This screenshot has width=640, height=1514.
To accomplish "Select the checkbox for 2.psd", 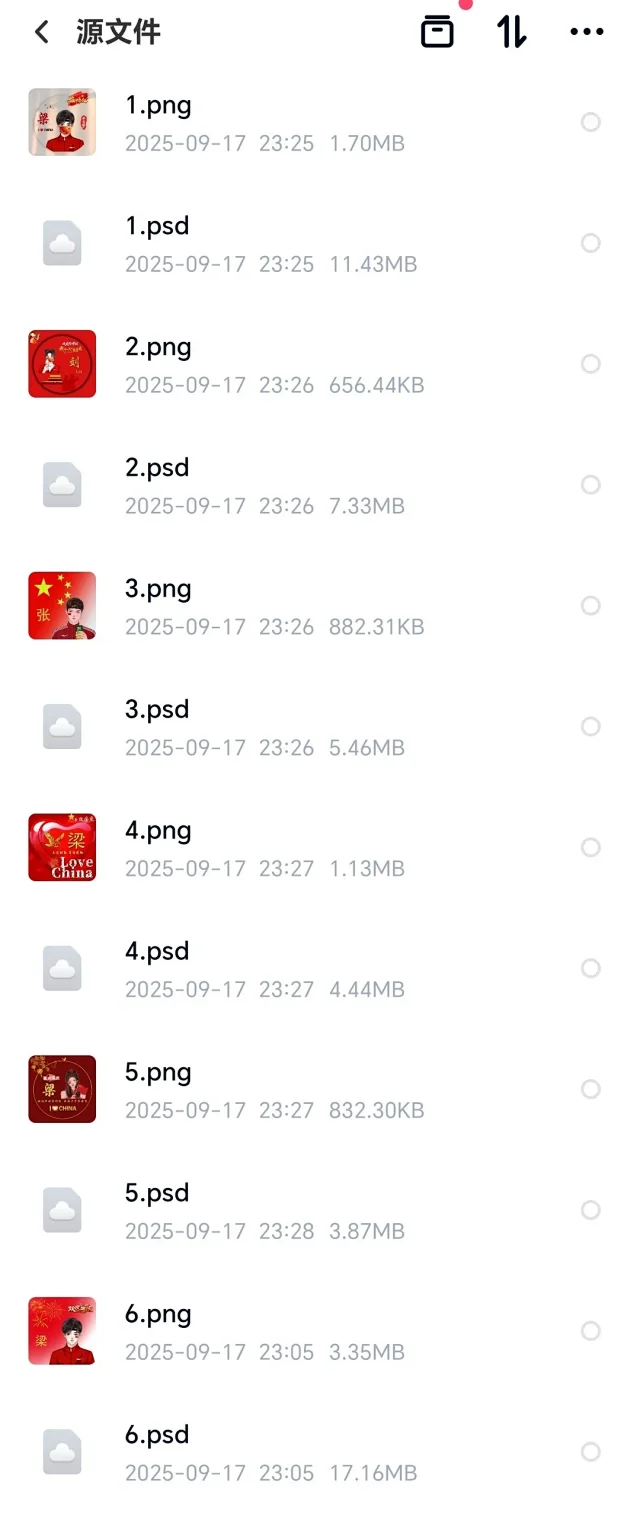I will pos(591,485).
